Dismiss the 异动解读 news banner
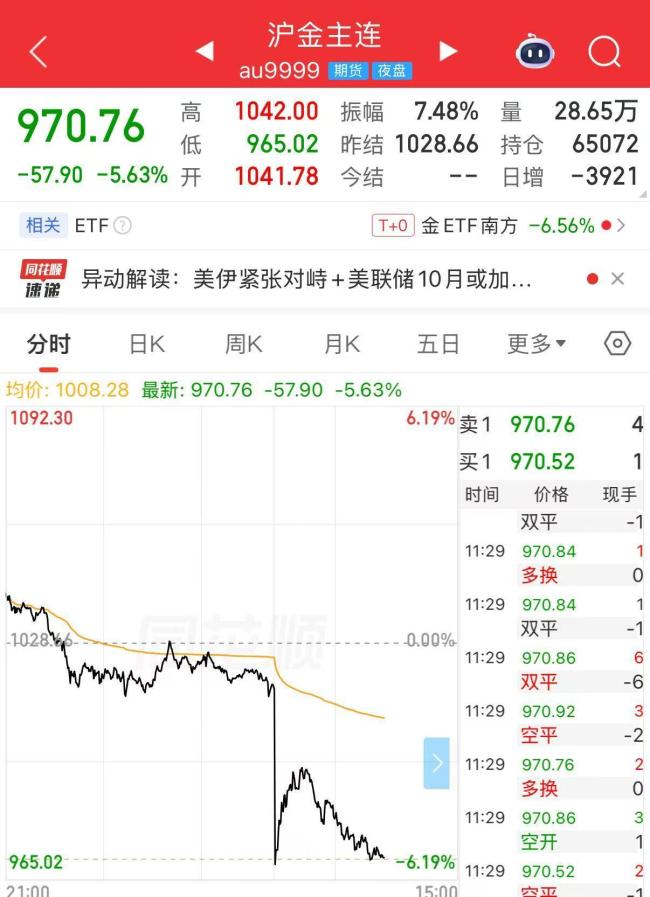650x897 pixels. click(617, 279)
